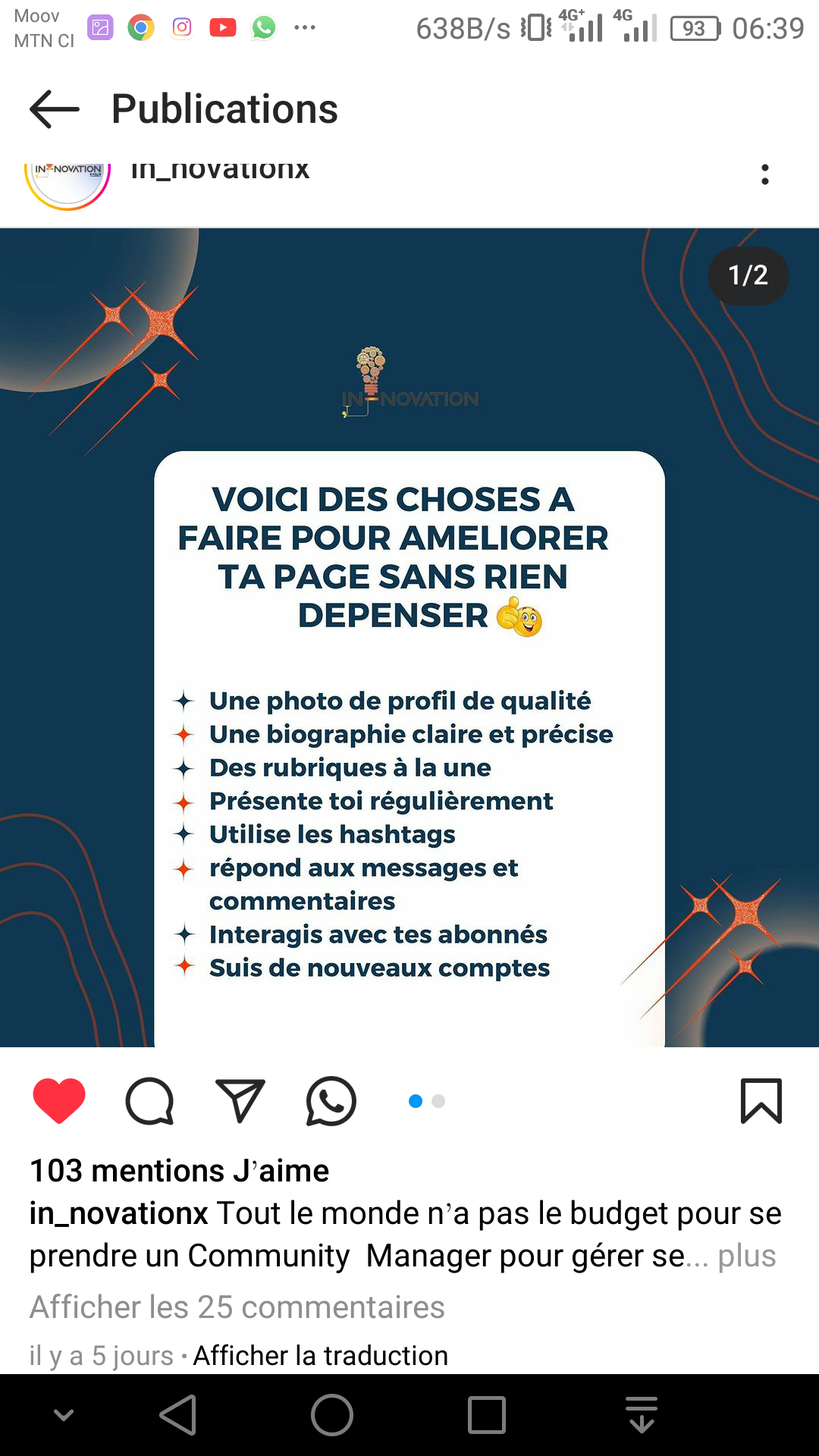Tap "Afficher les 25 commentaires"

point(237,1307)
